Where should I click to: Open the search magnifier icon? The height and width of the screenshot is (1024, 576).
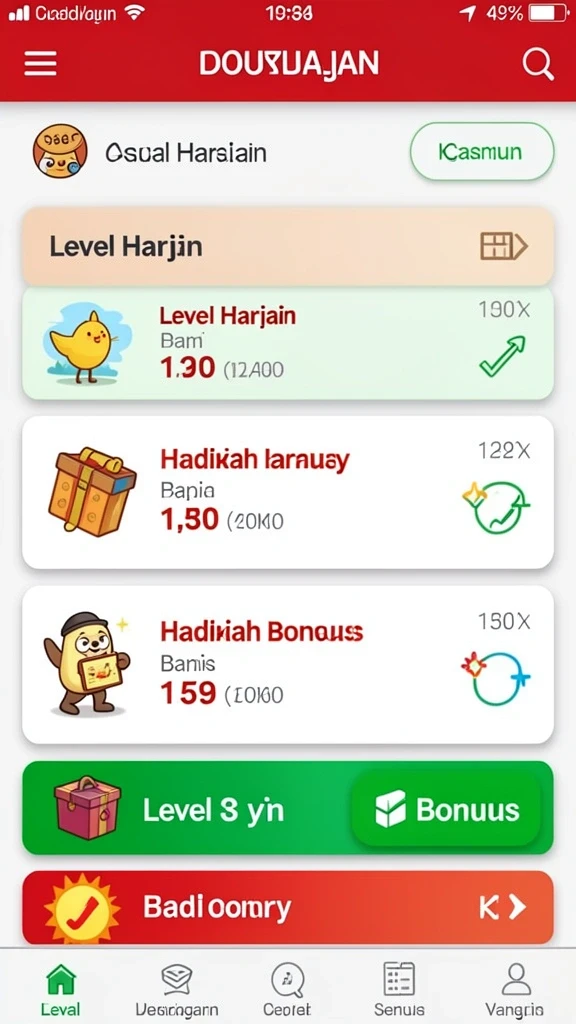click(538, 64)
